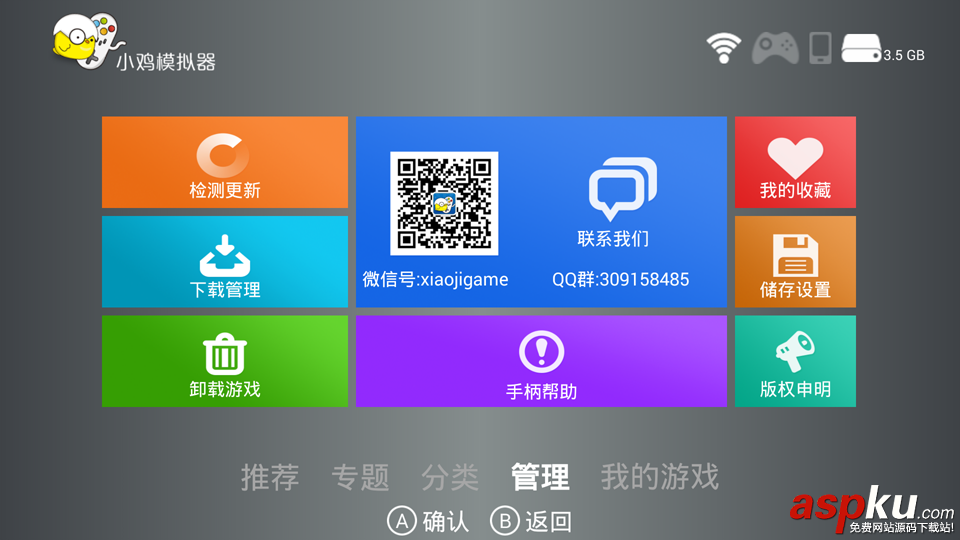Tap the A 确认 confirm button
960x540 pixels.
(x=428, y=521)
